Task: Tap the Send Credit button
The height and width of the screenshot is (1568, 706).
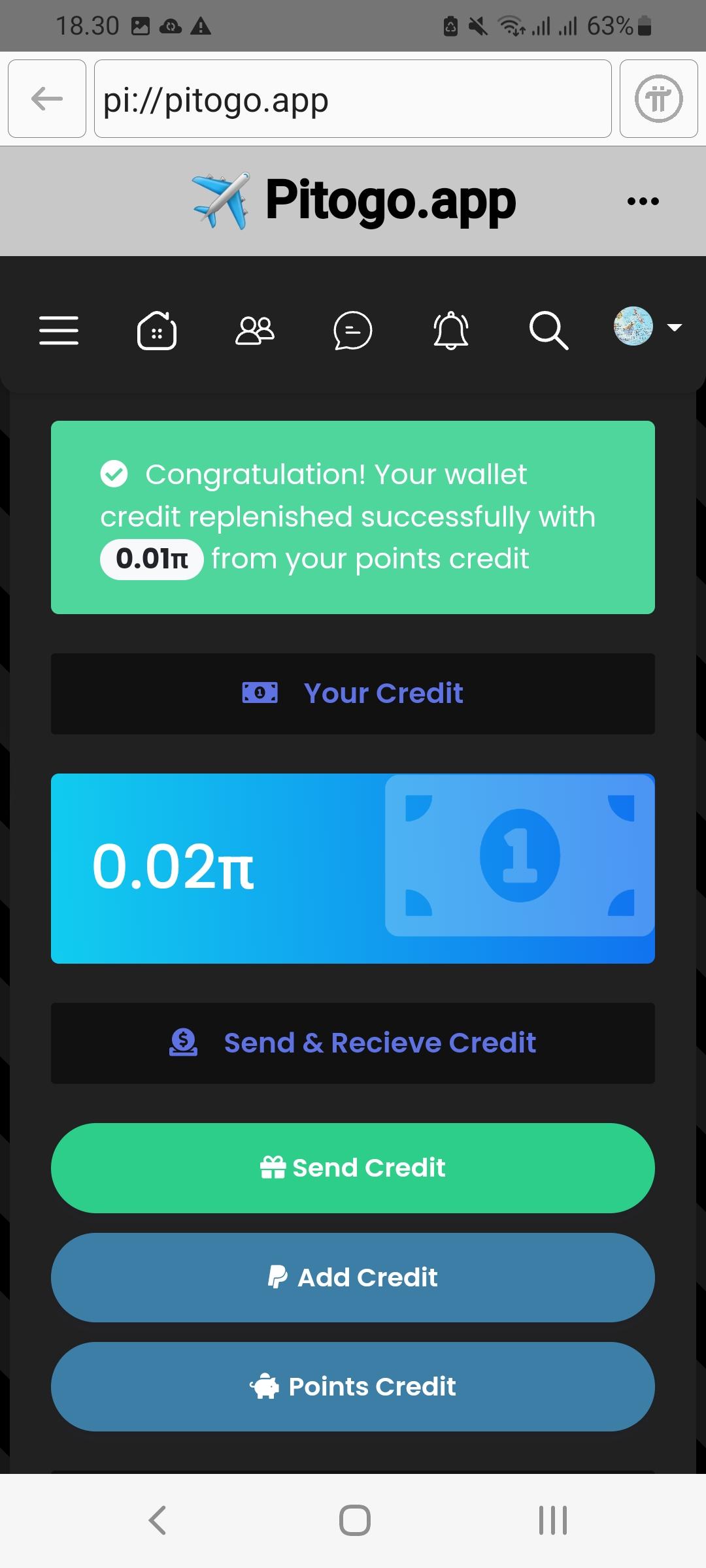Action: click(353, 1168)
